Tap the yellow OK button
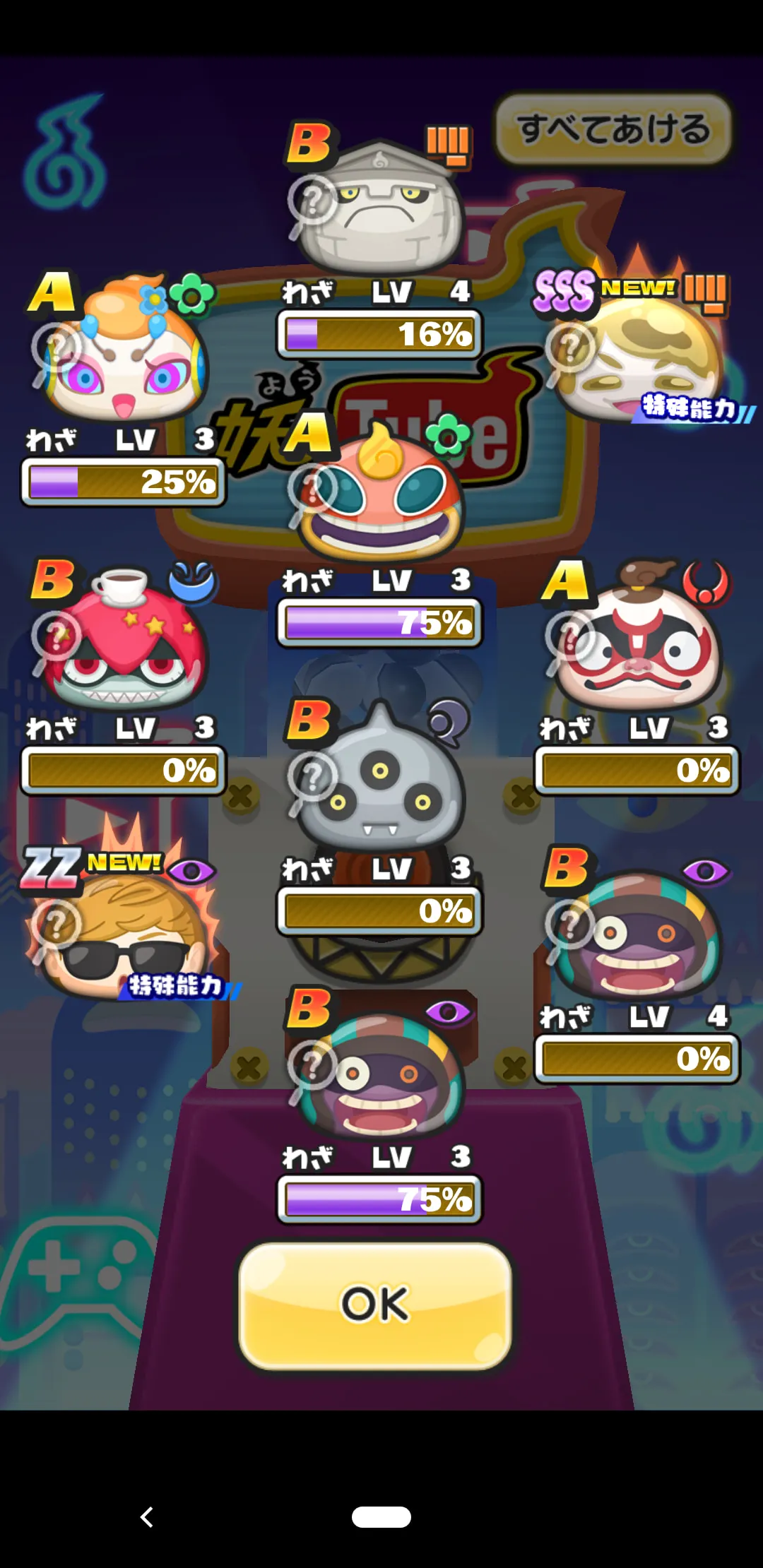 coord(375,1305)
